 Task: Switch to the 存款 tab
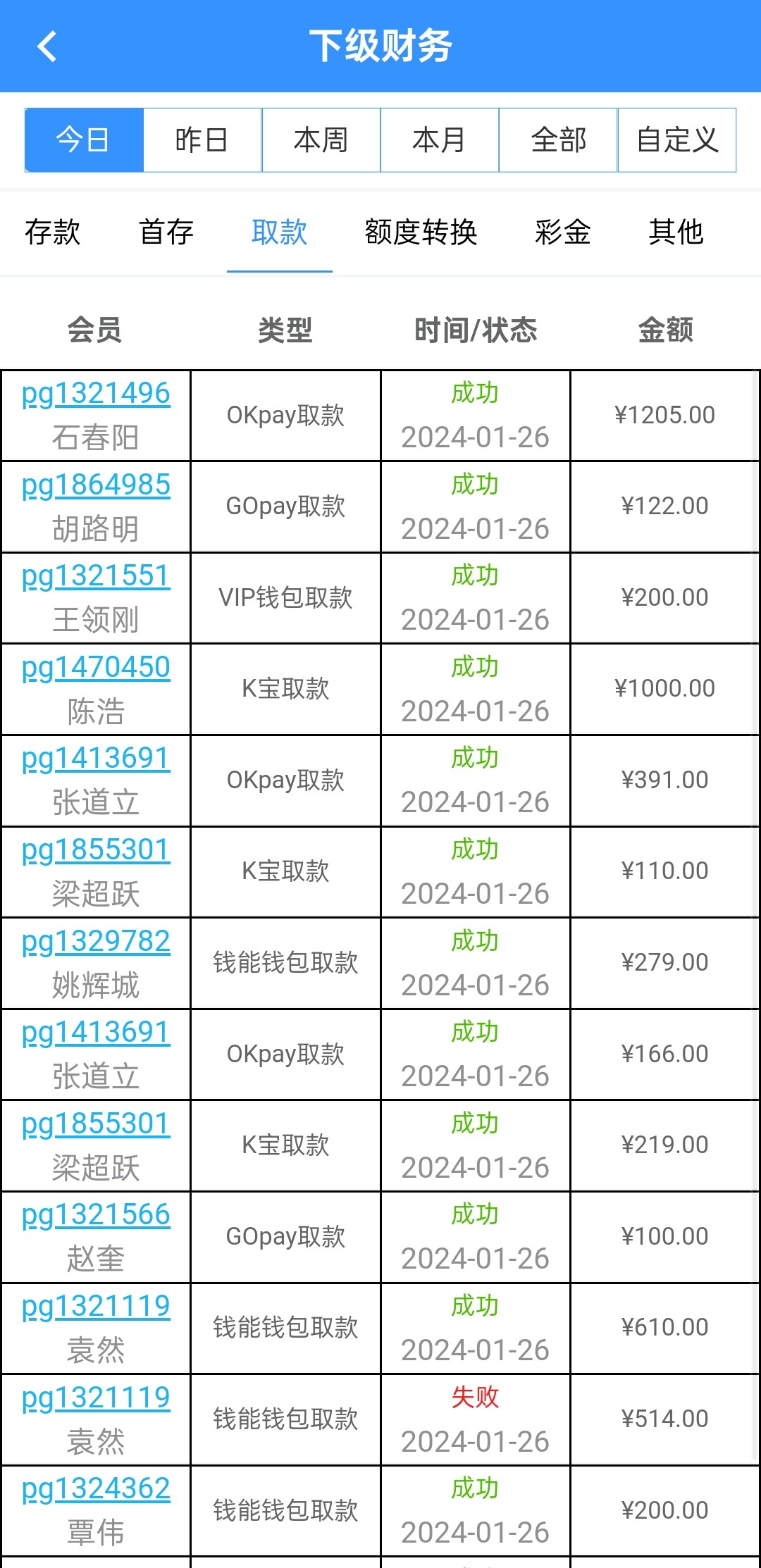[53, 232]
